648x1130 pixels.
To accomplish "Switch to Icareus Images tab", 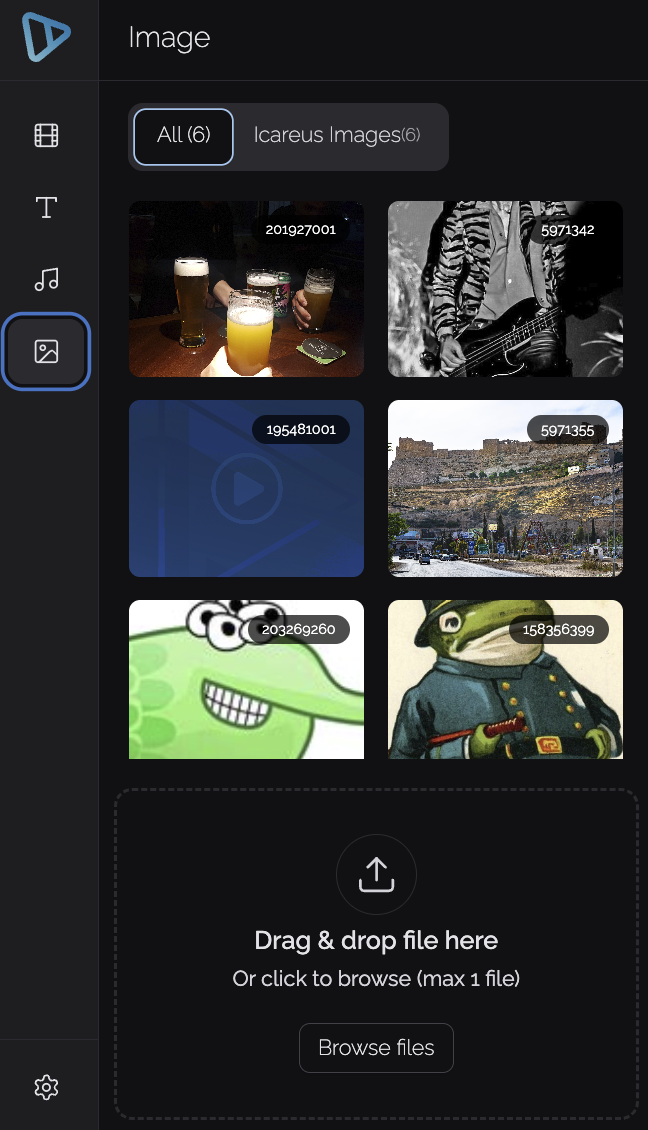I will coord(337,136).
